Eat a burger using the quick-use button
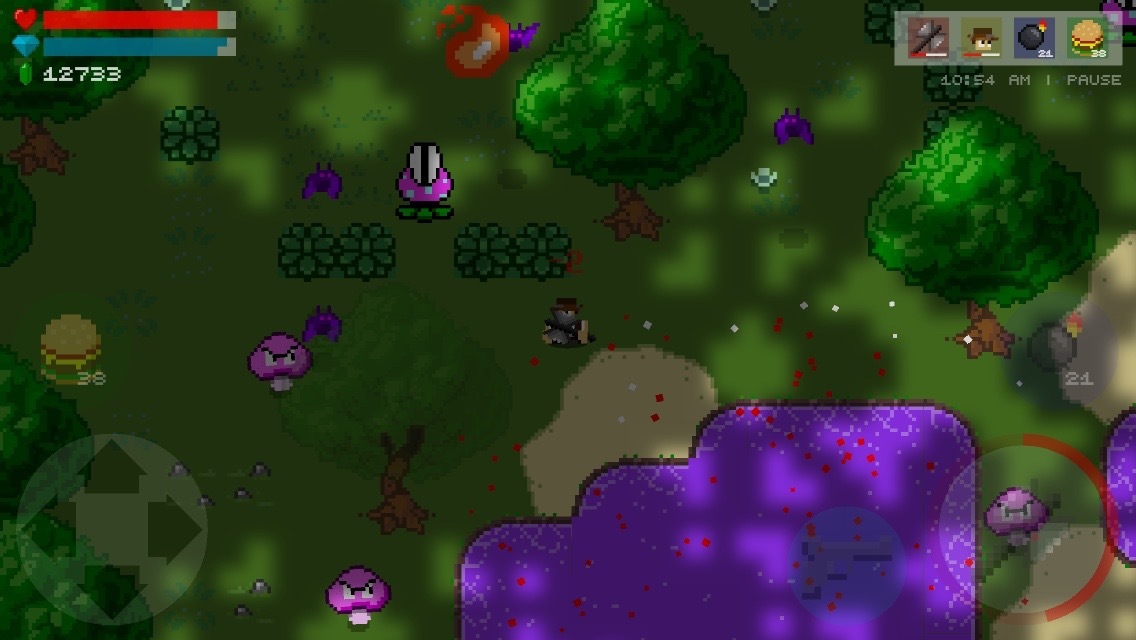Image resolution: width=1136 pixels, height=640 pixels. [x=70, y=347]
